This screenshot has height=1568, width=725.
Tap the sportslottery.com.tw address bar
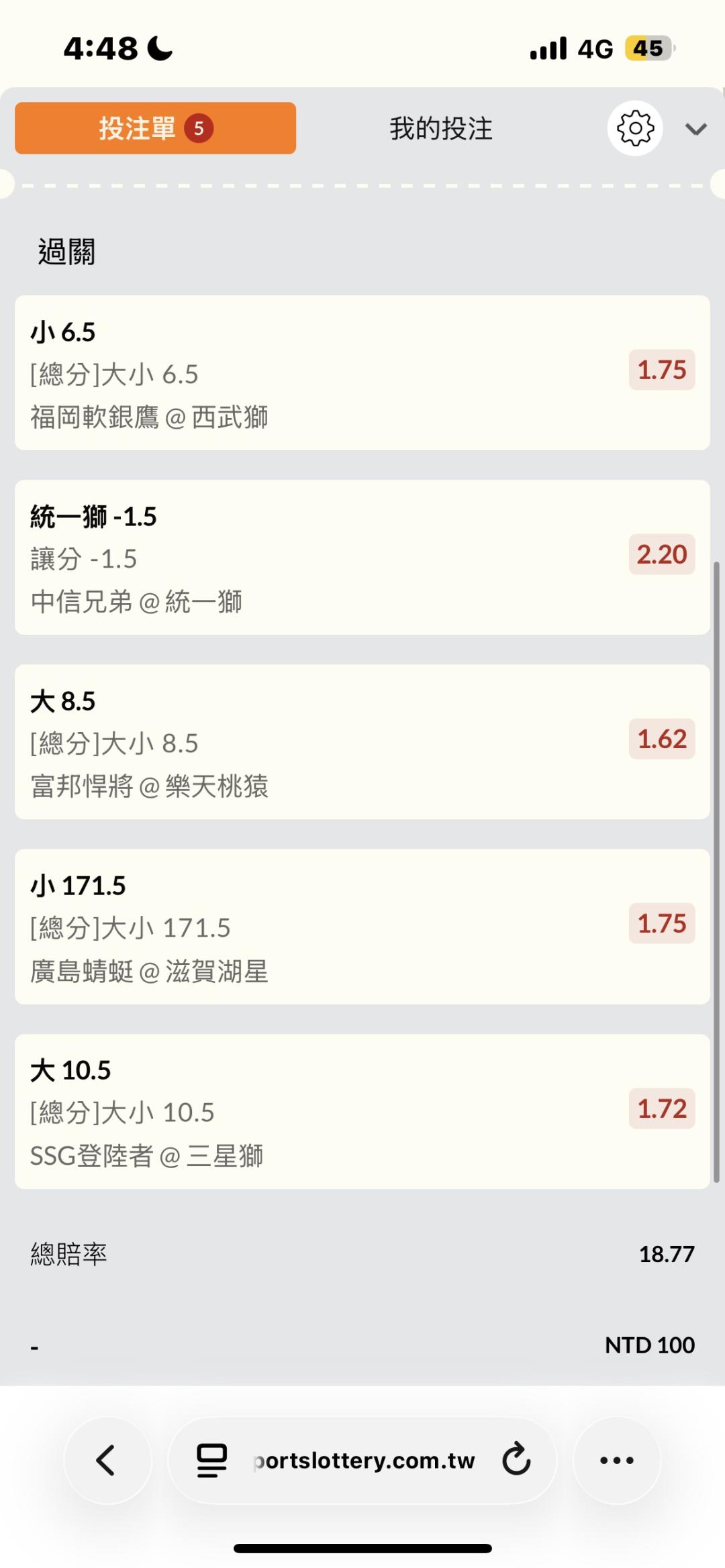(x=364, y=1460)
